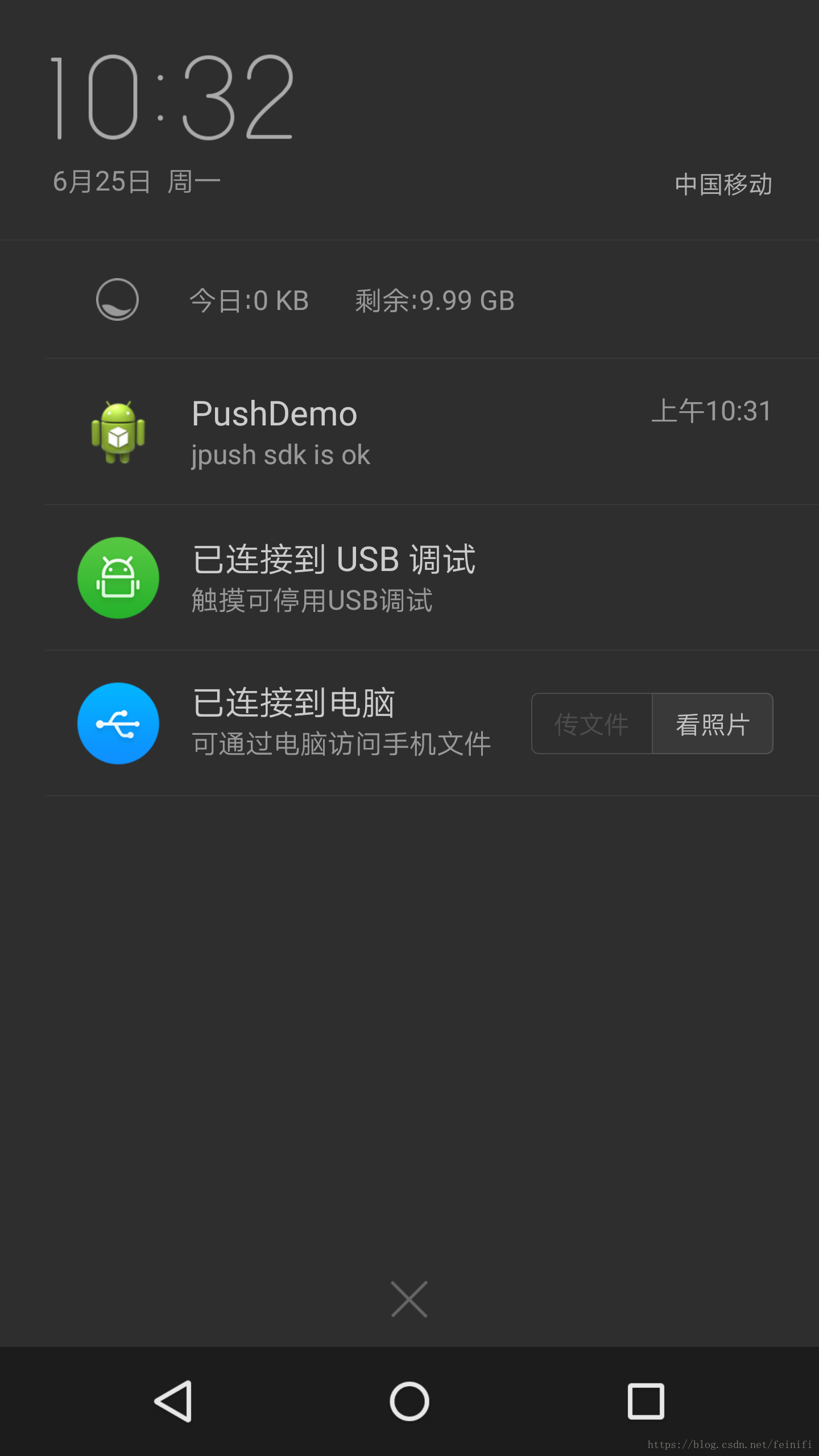Open the PushDemo jpush sdk notification
The image size is (819, 1456).
(432, 432)
